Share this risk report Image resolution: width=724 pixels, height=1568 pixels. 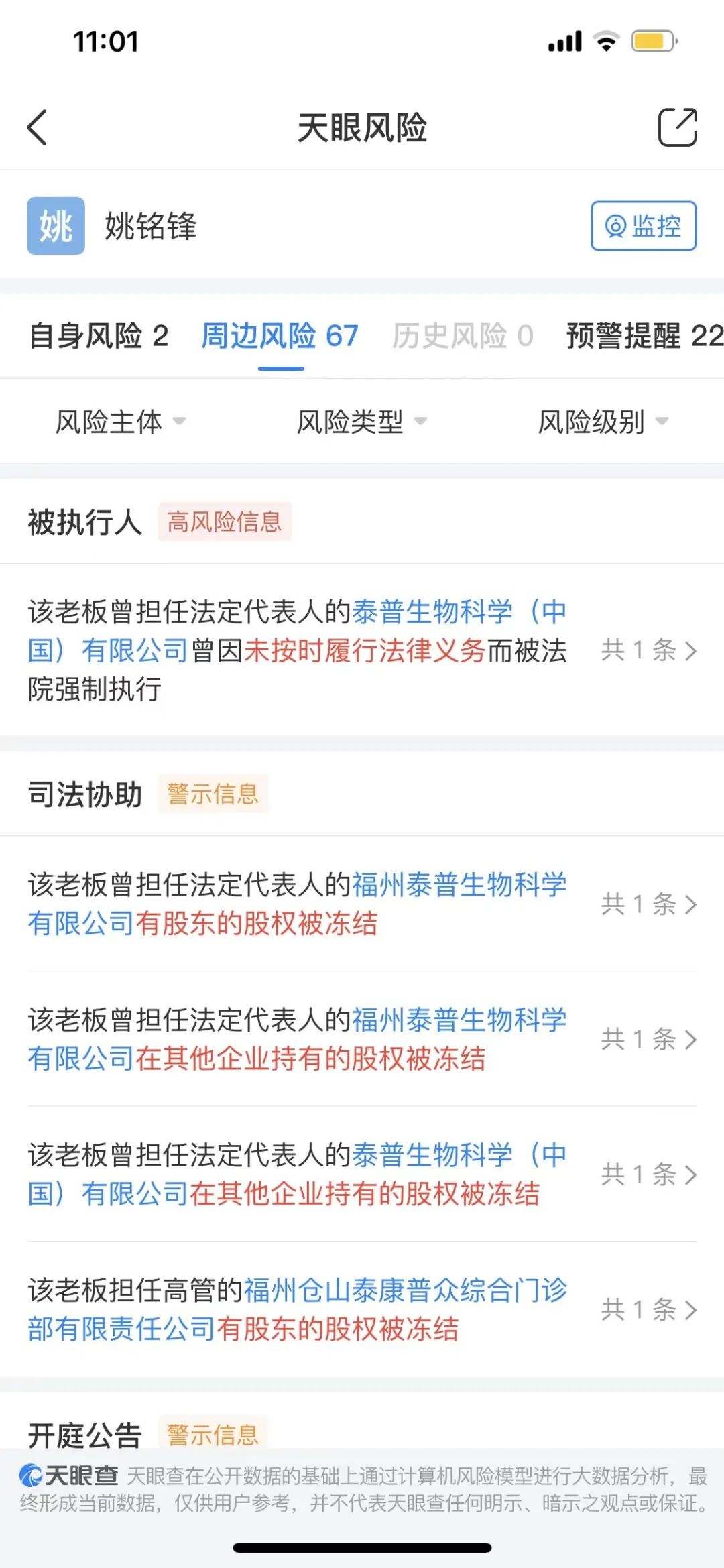pyautogui.click(x=677, y=127)
